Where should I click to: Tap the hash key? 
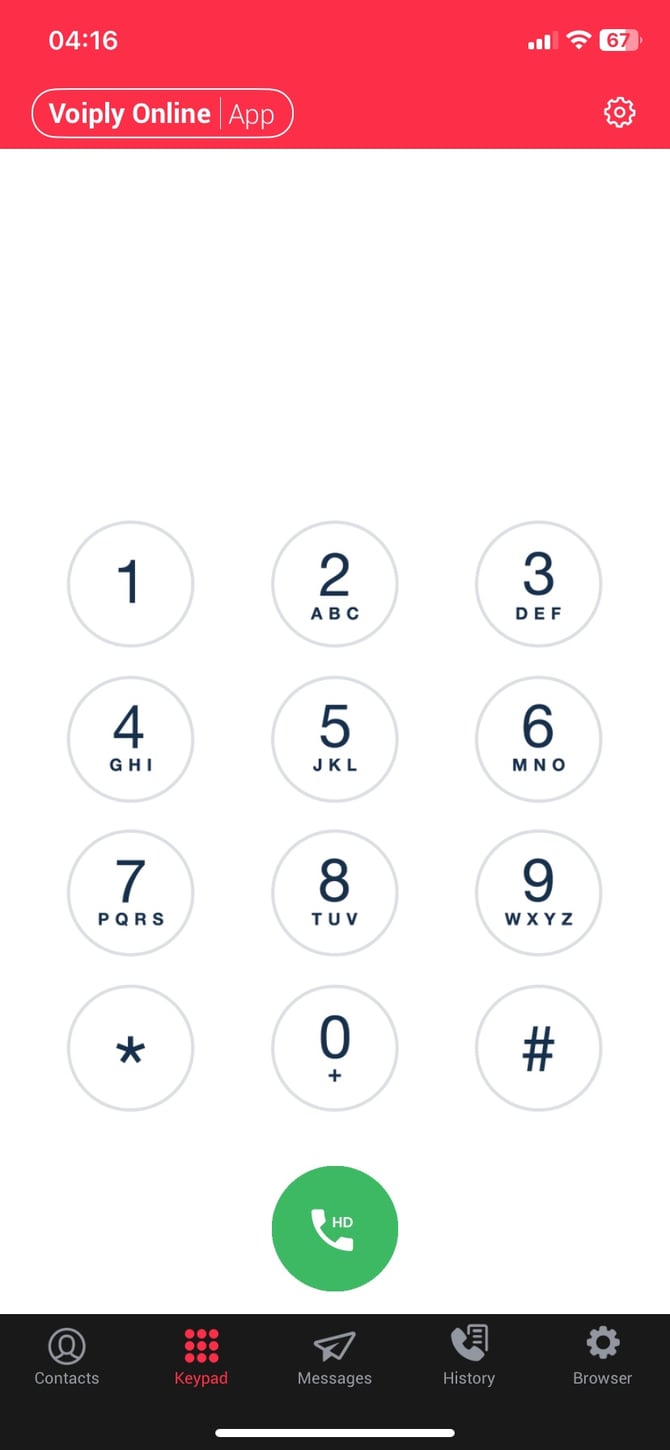click(539, 1048)
